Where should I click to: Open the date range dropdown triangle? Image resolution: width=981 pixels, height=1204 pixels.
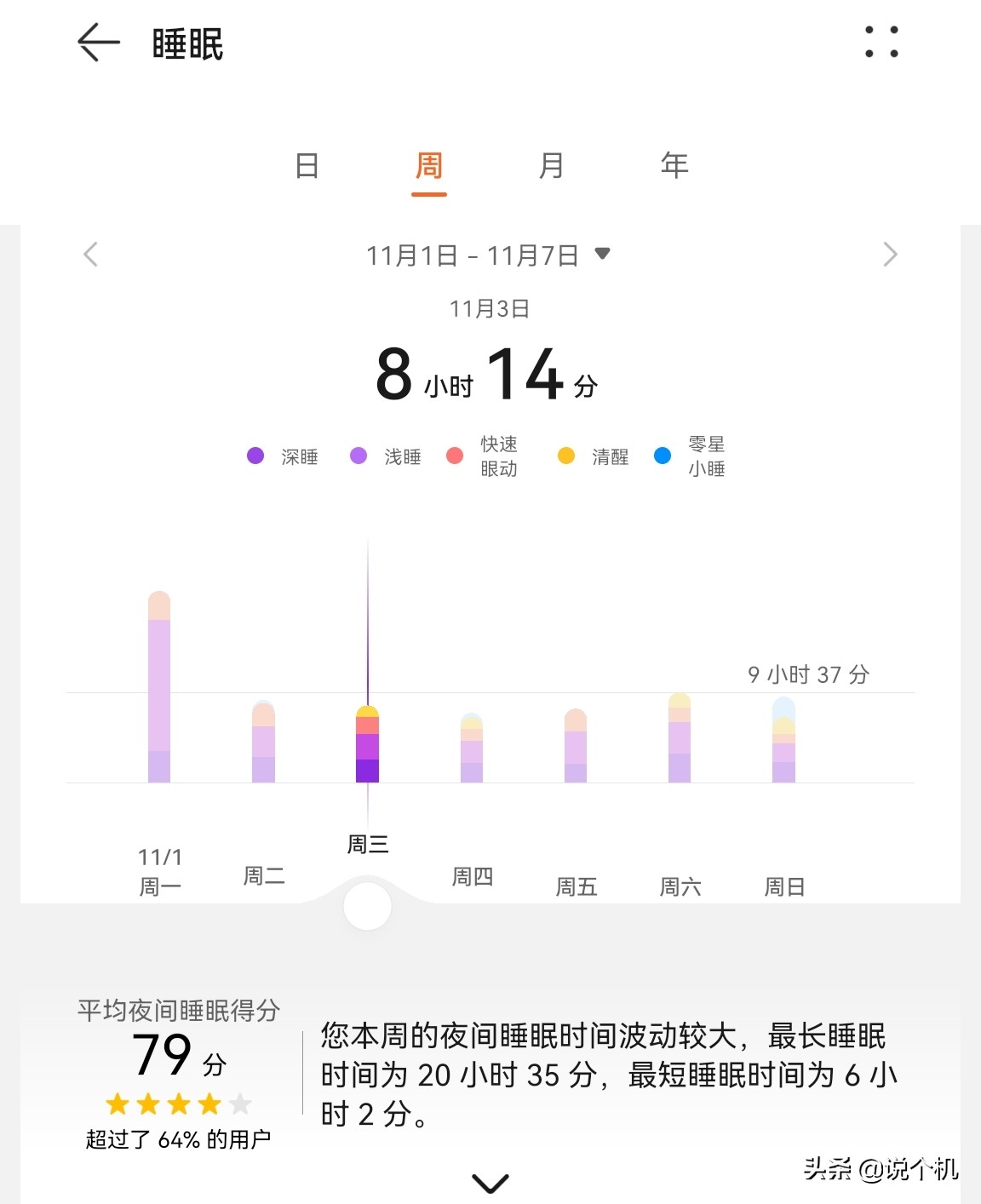(607, 254)
